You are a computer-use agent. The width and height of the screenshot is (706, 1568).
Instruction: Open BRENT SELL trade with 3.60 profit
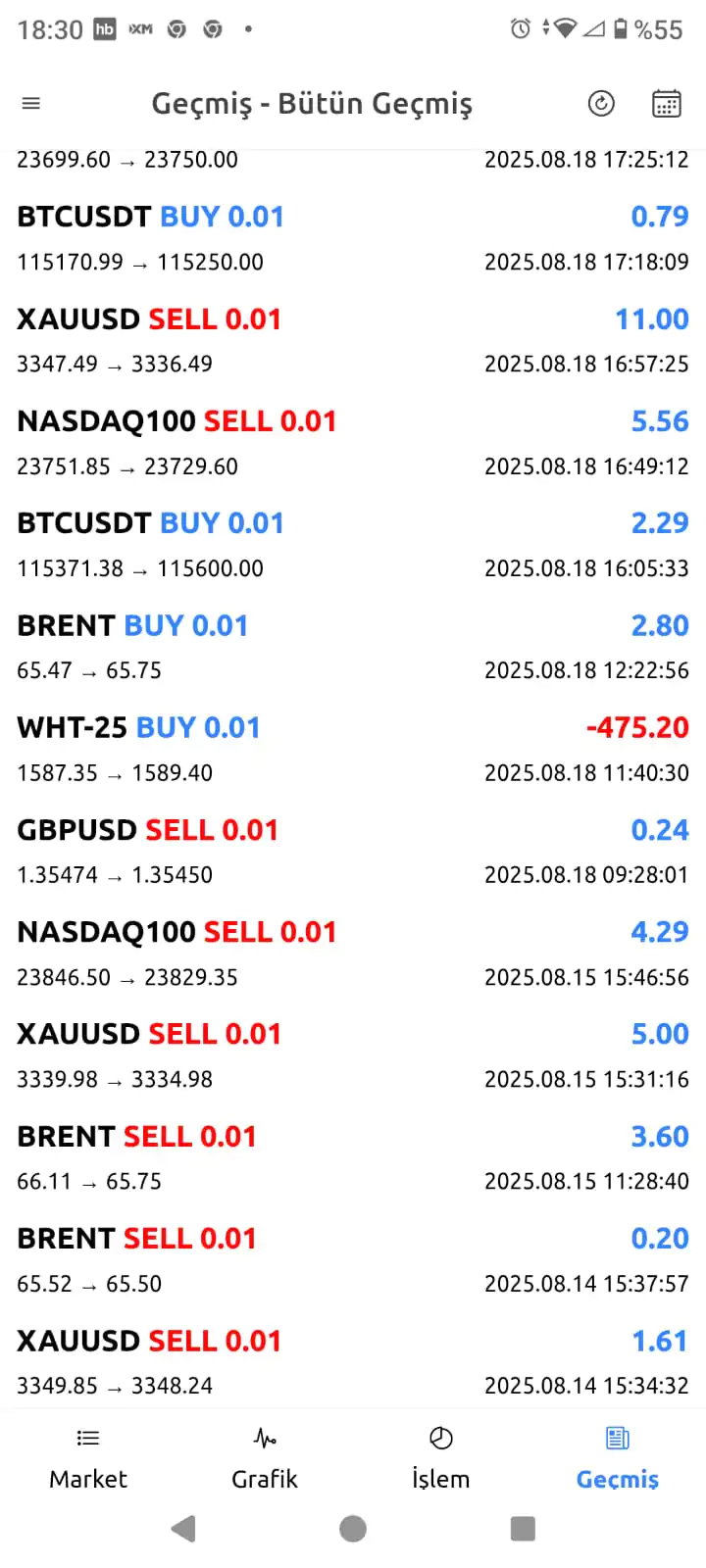(x=353, y=1157)
